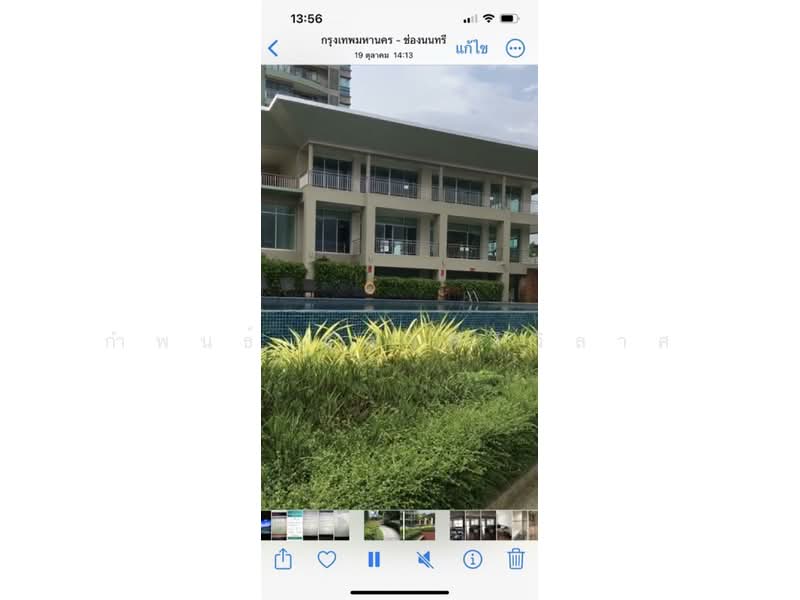The image size is (800, 600).
Task: Share this video
Action: (x=283, y=559)
